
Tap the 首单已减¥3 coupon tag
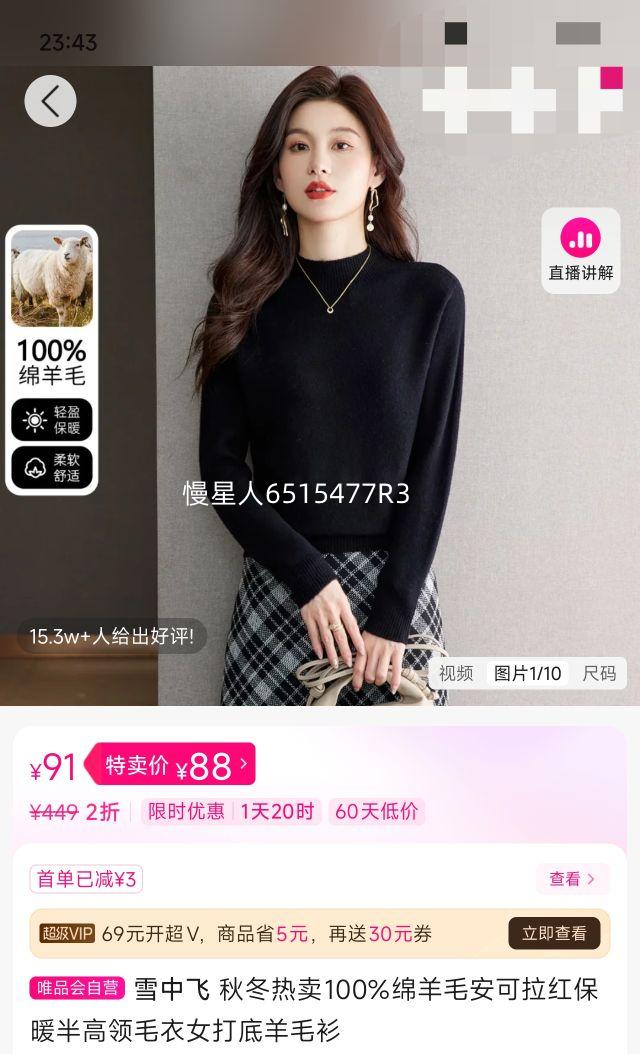87,879
